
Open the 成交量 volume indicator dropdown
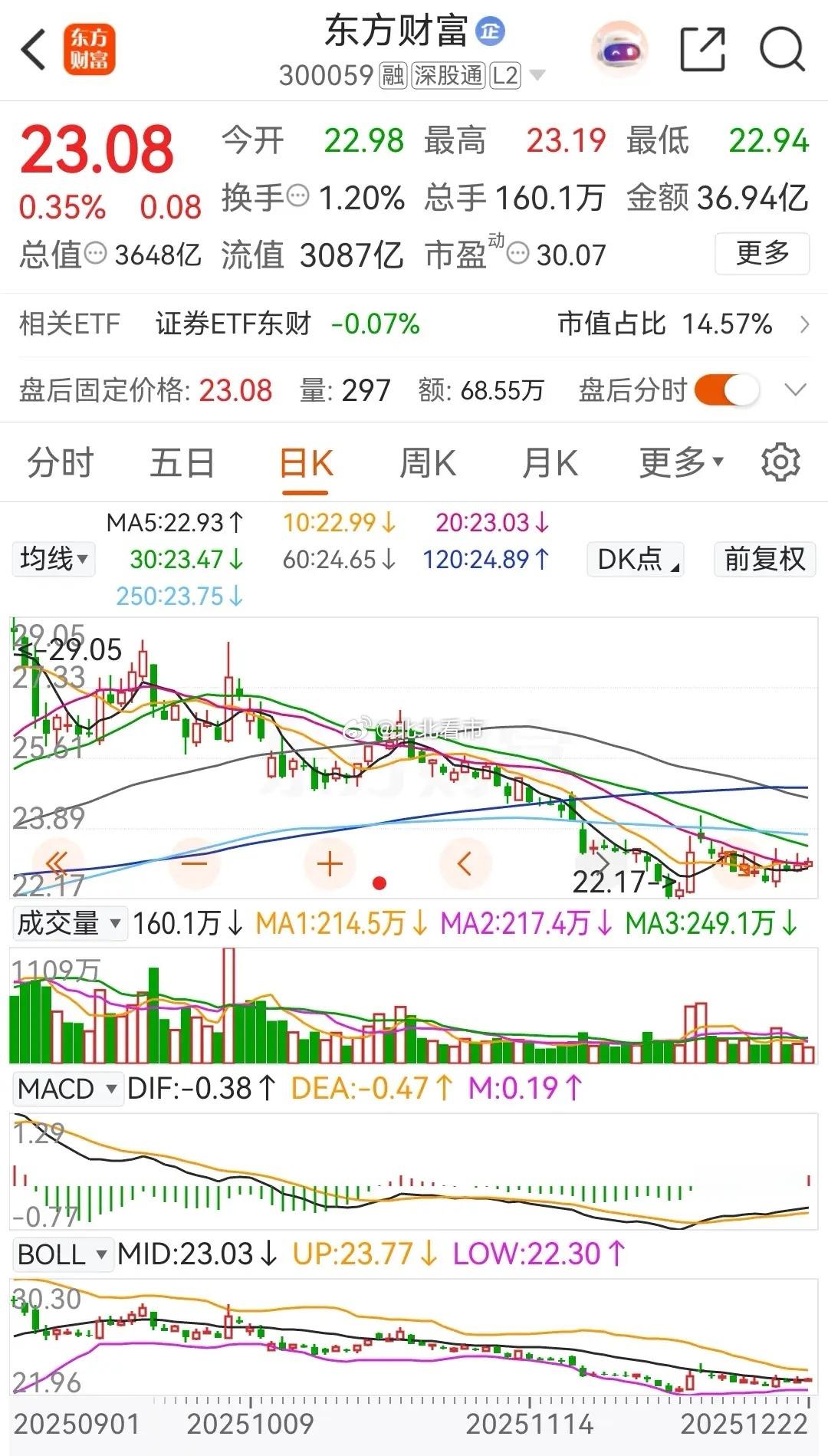click(67, 924)
